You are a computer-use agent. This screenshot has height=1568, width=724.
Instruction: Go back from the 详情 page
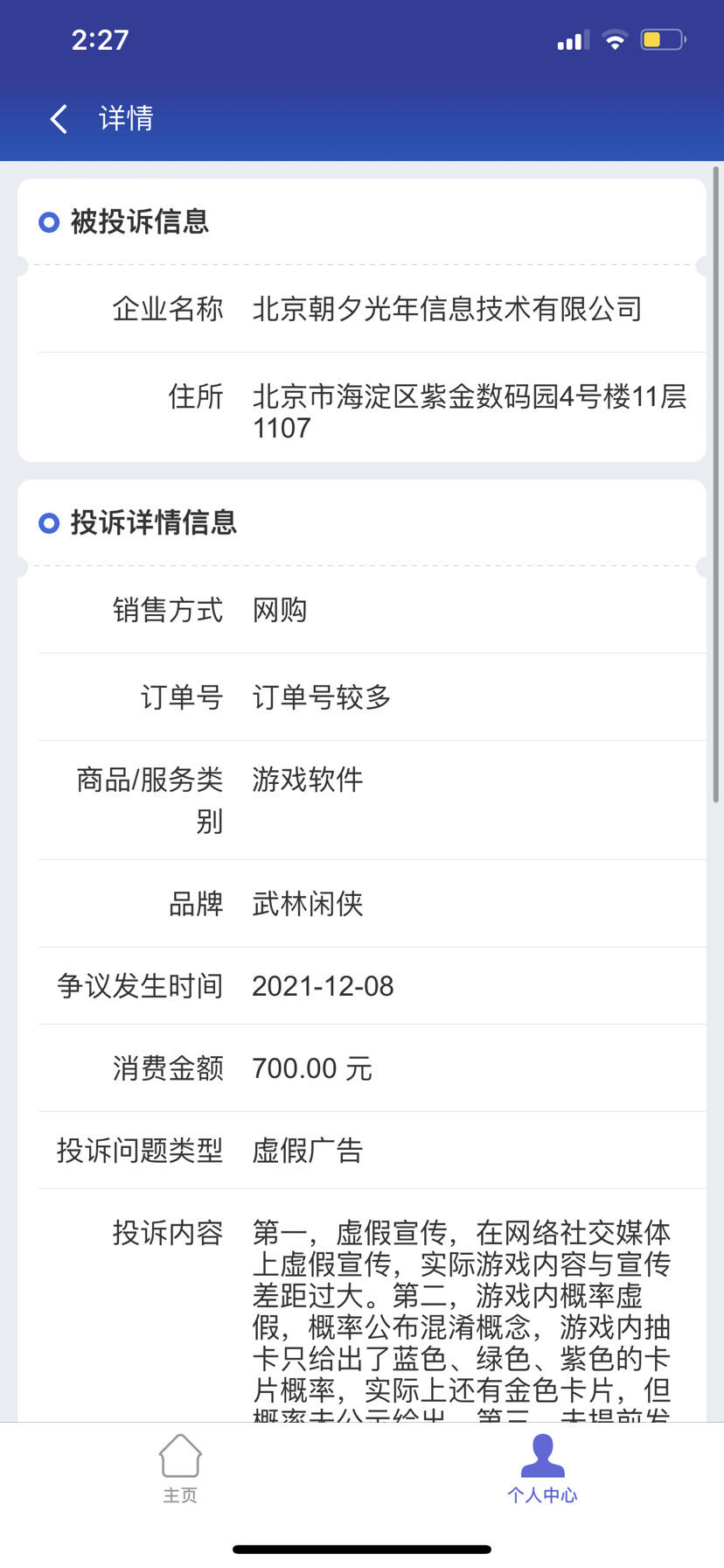click(59, 118)
